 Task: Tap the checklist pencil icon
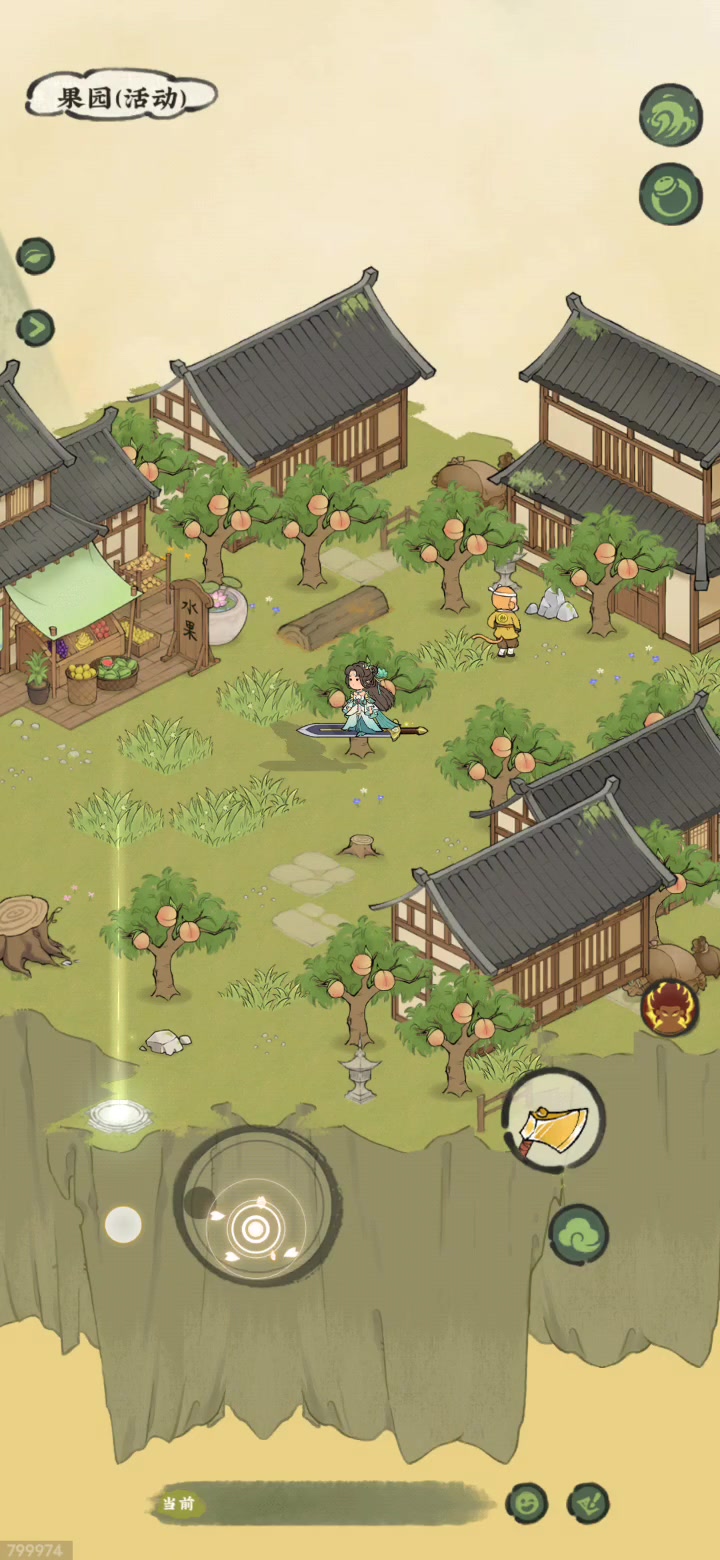pyautogui.click(x=588, y=1502)
